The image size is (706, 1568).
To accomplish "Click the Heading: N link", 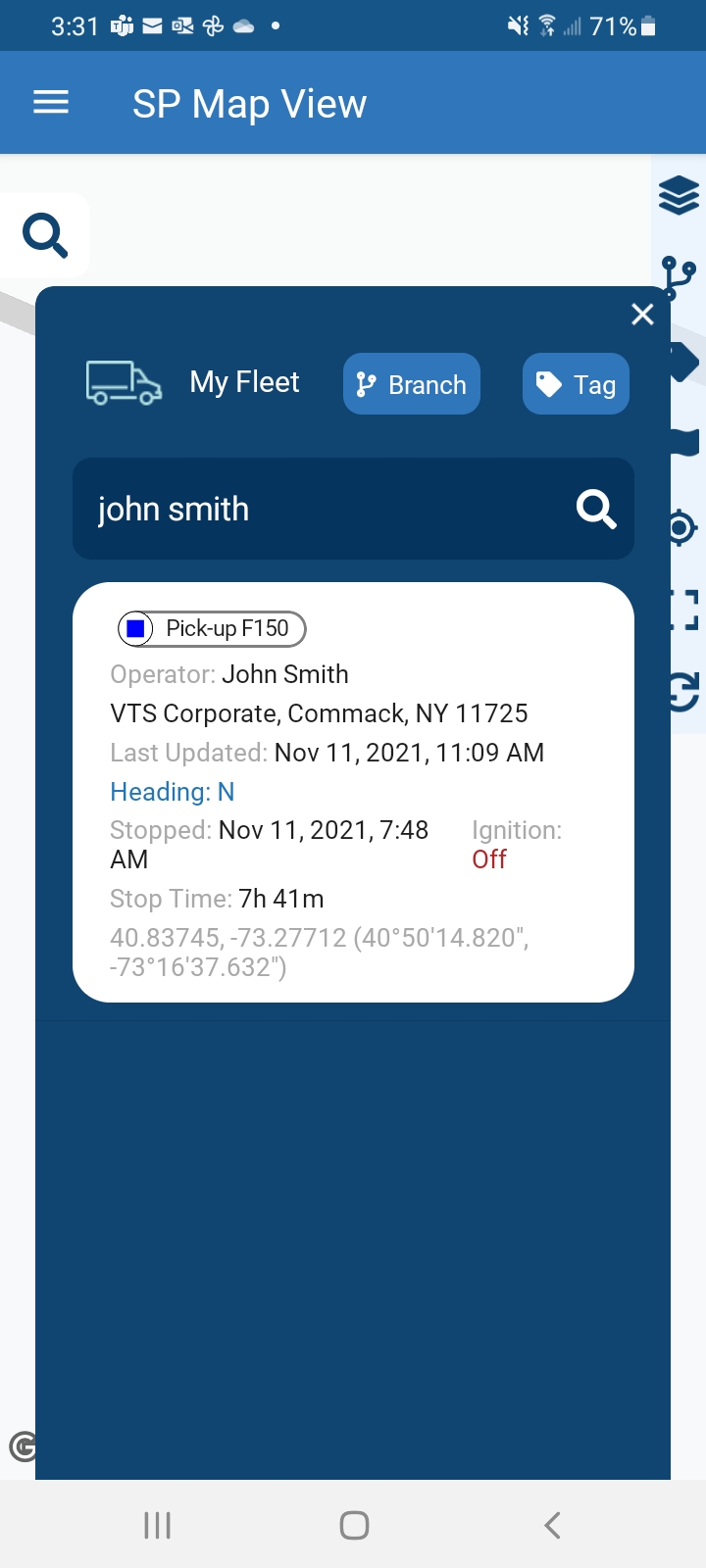I will tap(173, 791).
